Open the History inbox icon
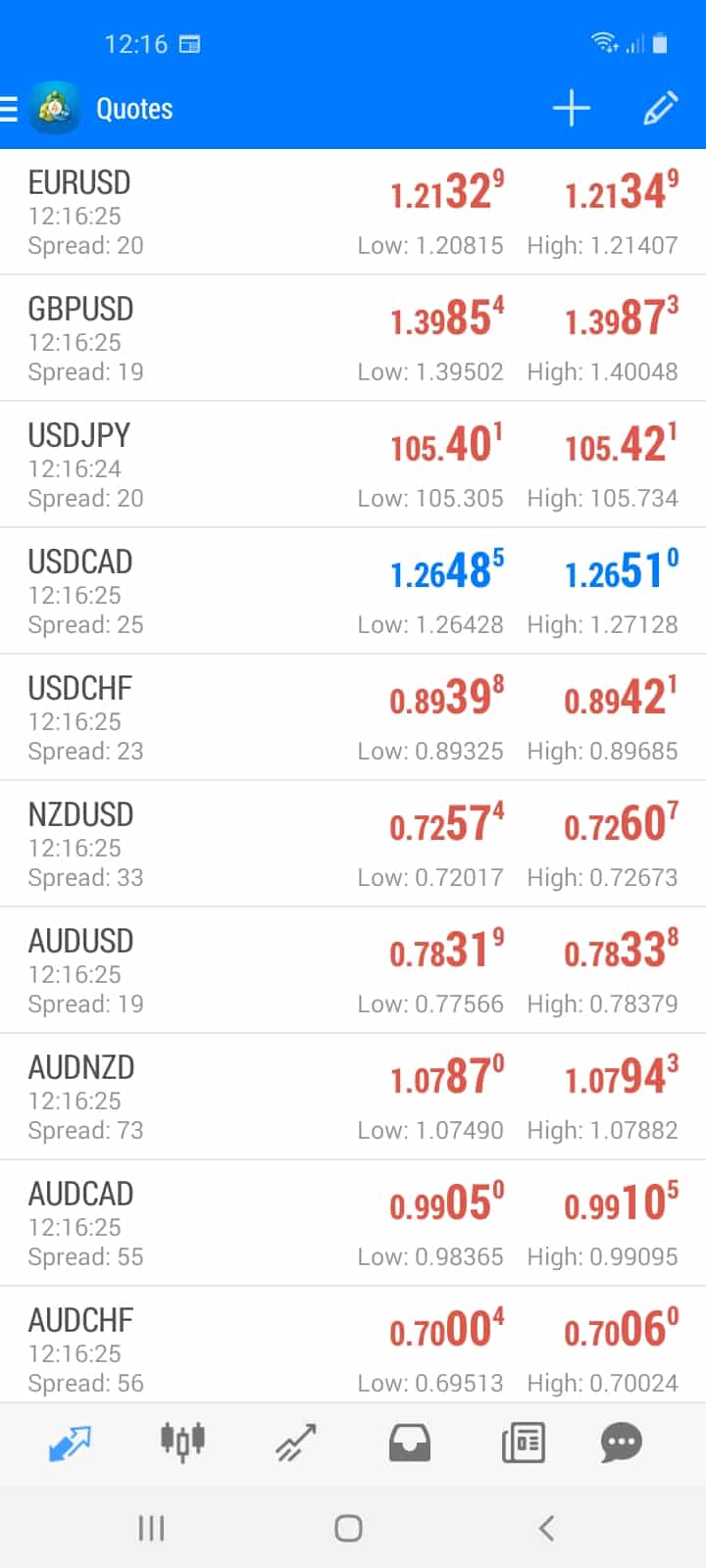Image resolution: width=706 pixels, height=1568 pixels. [410, 1442]
